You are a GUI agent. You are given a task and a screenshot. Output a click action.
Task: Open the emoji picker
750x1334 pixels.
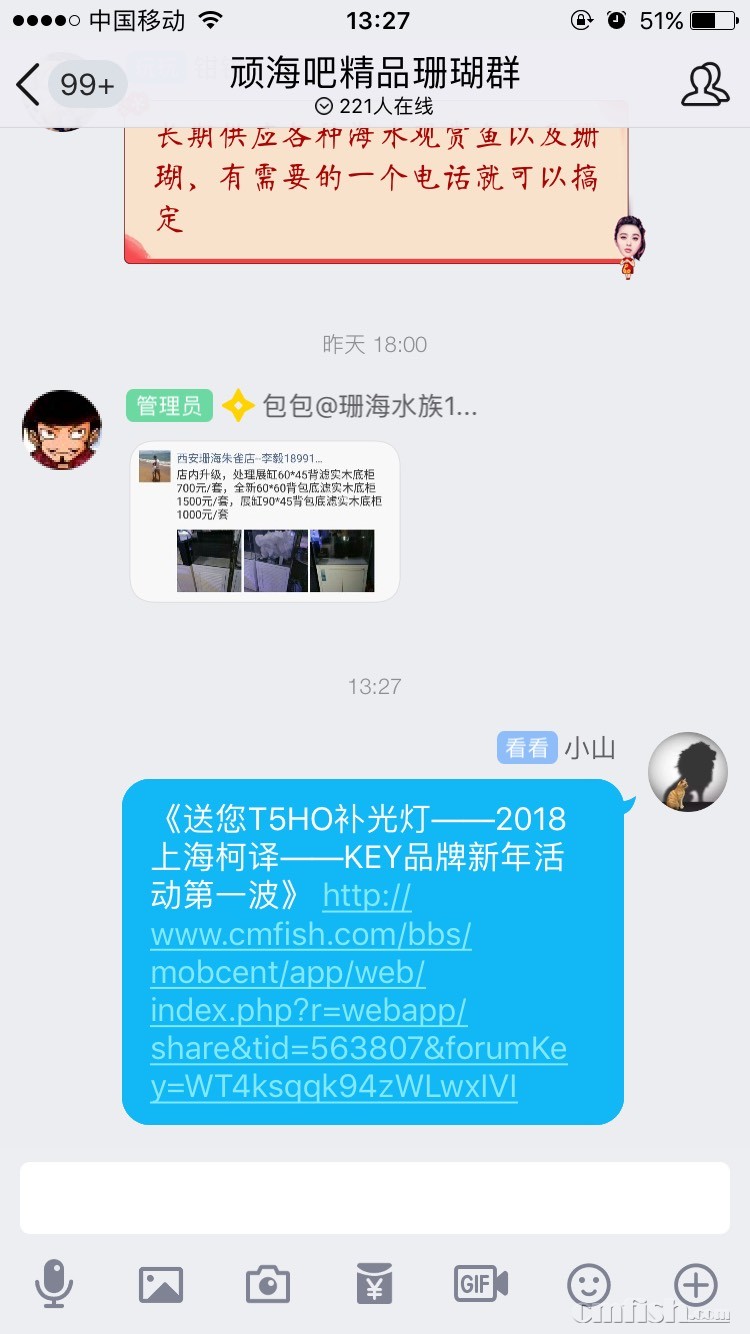coord(589,1284)
